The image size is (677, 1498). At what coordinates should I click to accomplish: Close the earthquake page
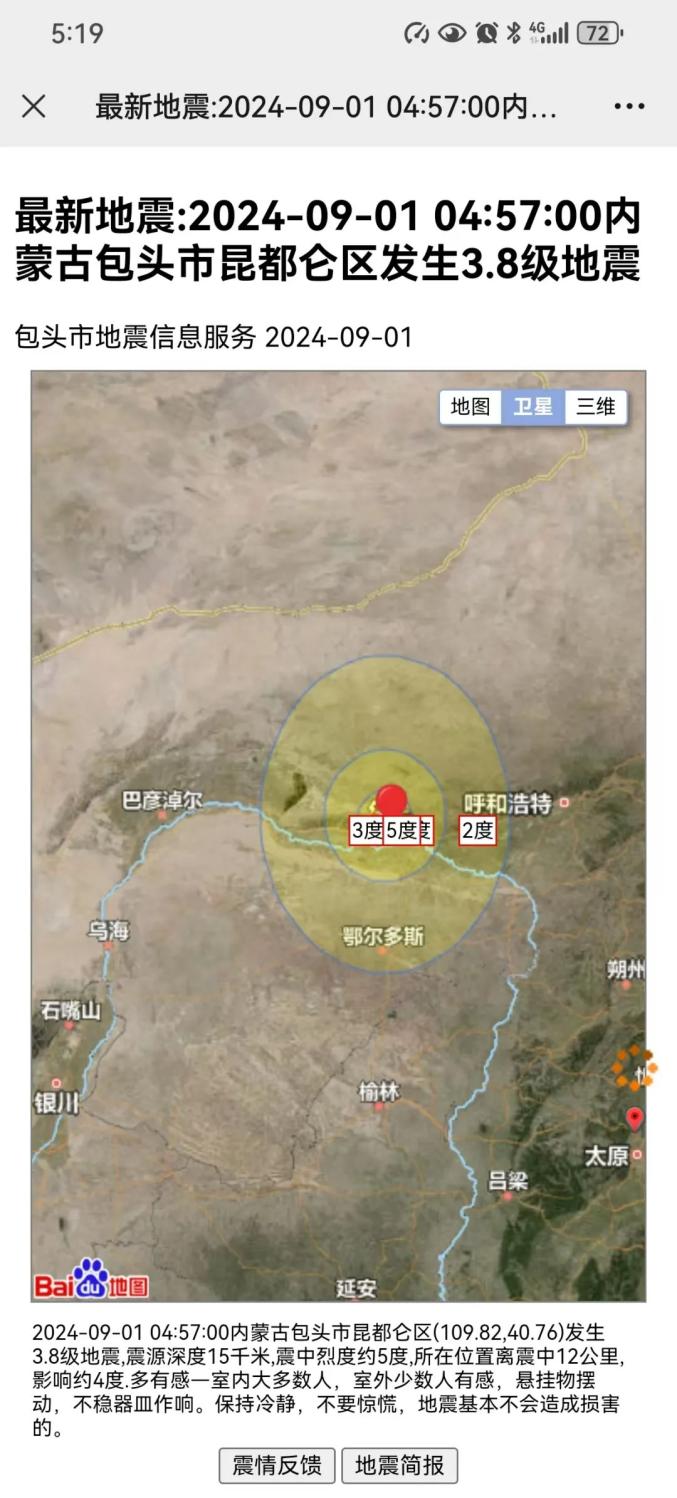pyautogui.click(x=34, y=107)
